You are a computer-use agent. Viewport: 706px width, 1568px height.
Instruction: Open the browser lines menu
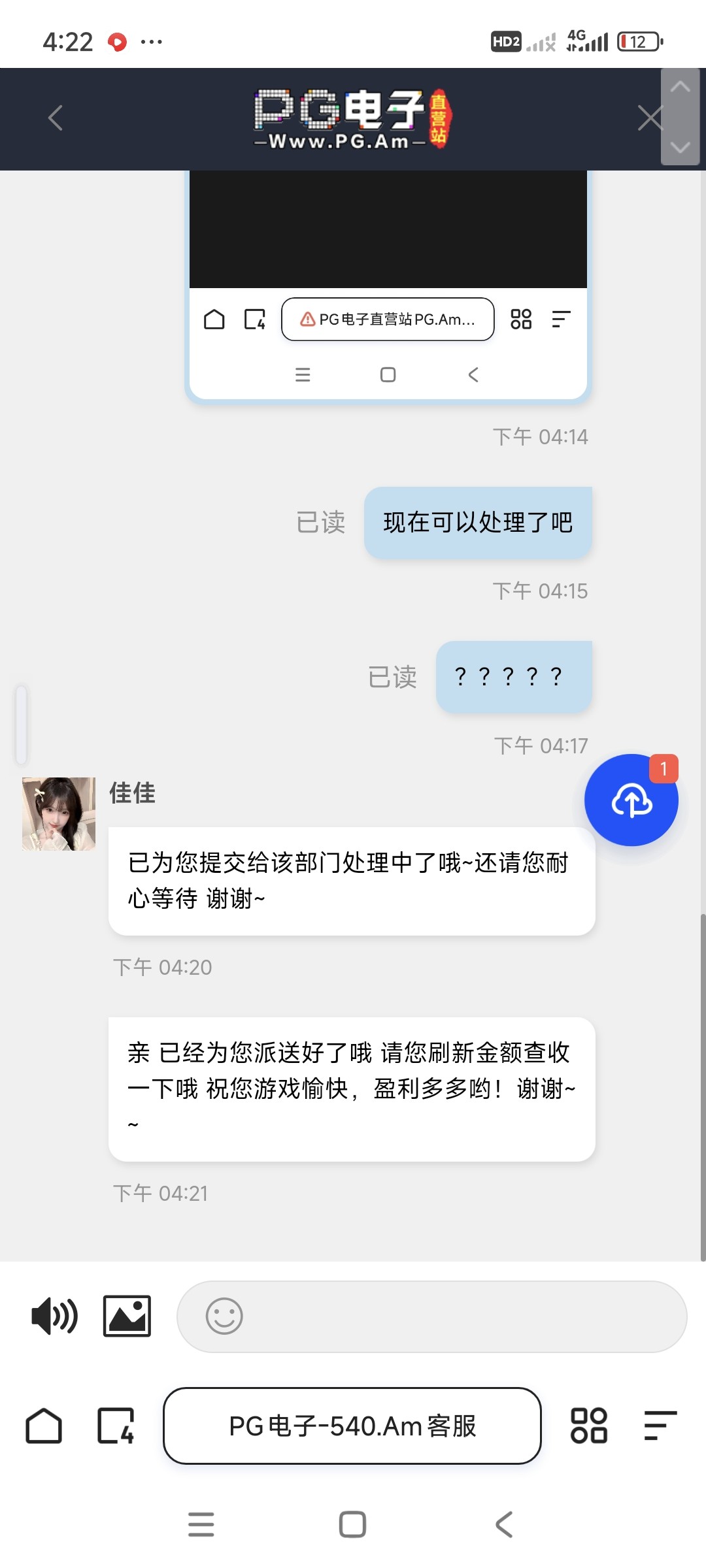pos(660,1426)
